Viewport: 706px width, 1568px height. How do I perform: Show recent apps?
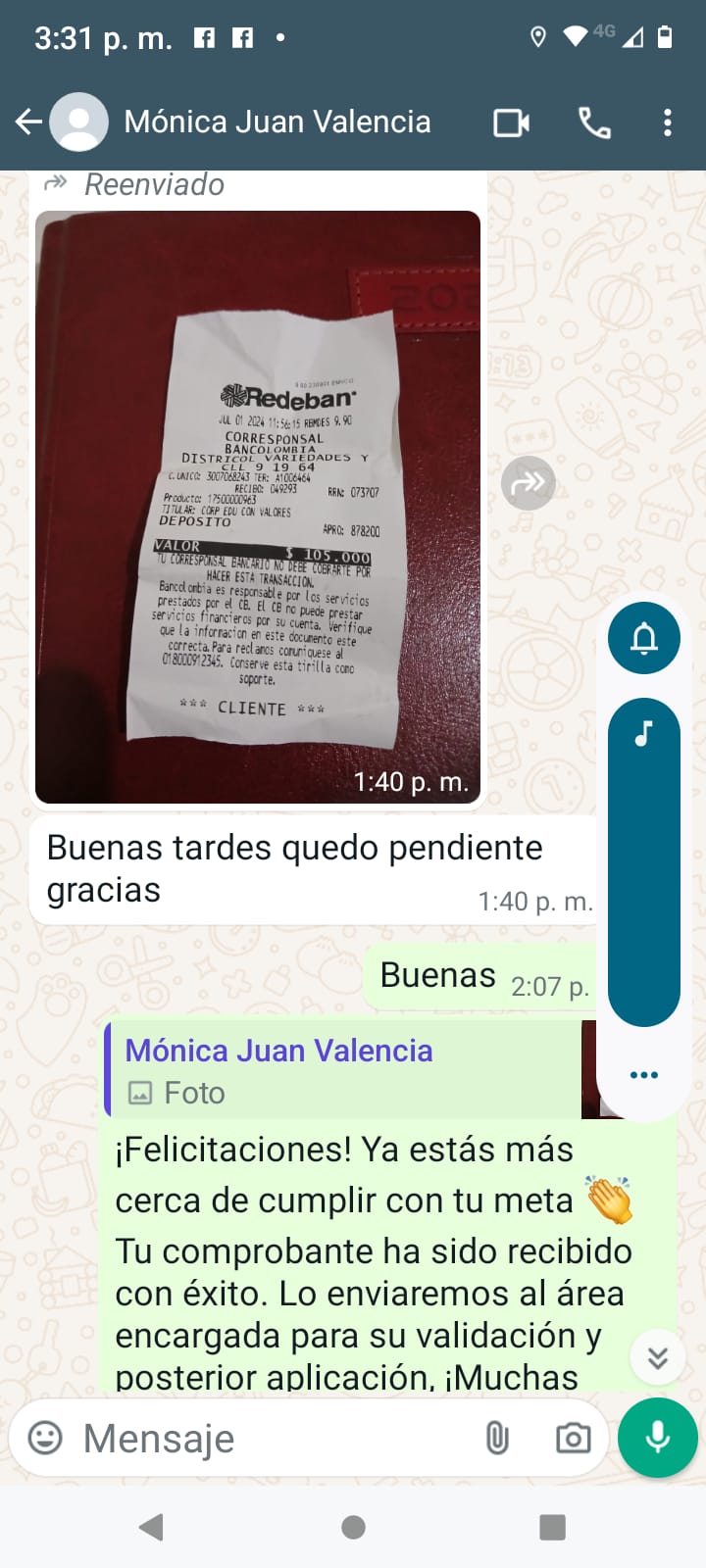coord(553,1527)
